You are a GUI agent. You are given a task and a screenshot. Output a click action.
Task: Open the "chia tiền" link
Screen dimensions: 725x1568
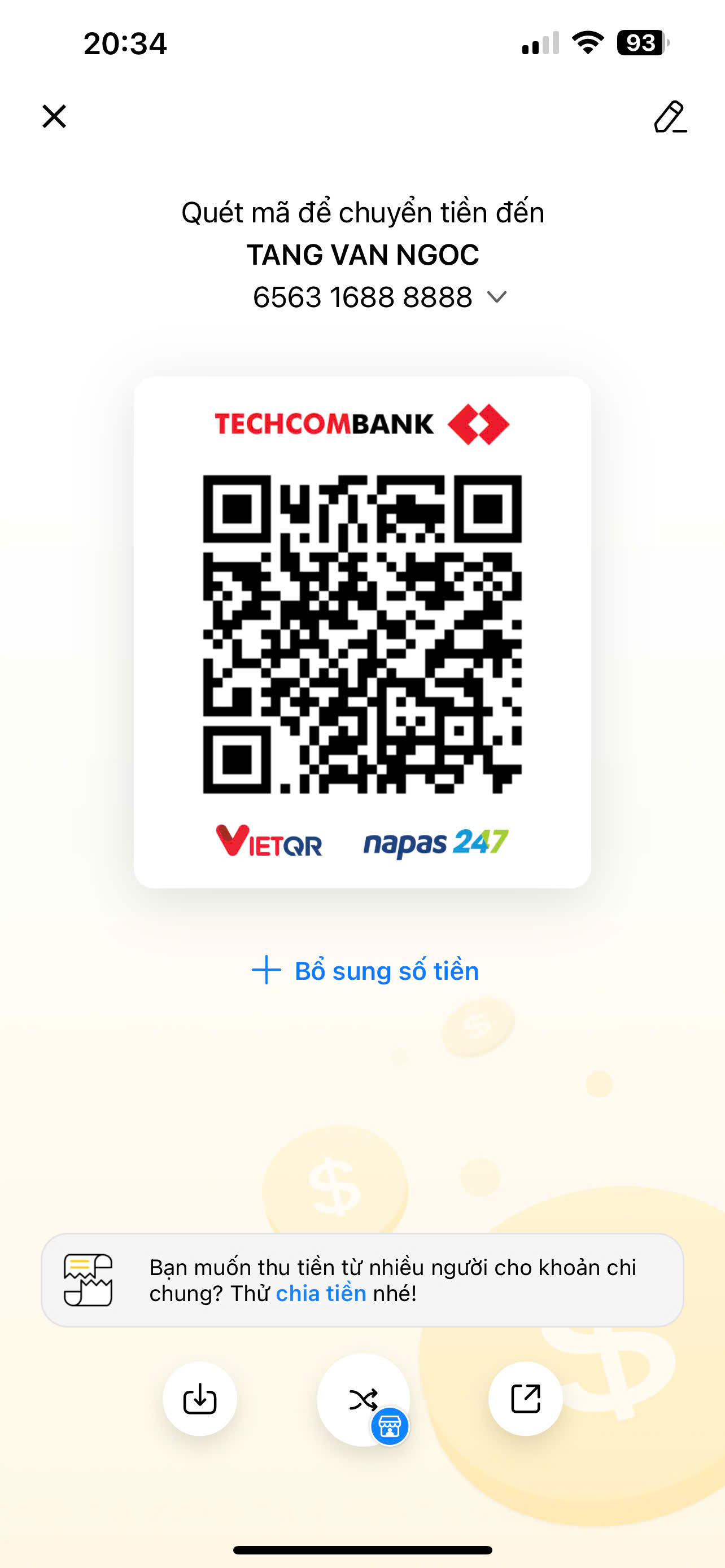click(321, 1294)
